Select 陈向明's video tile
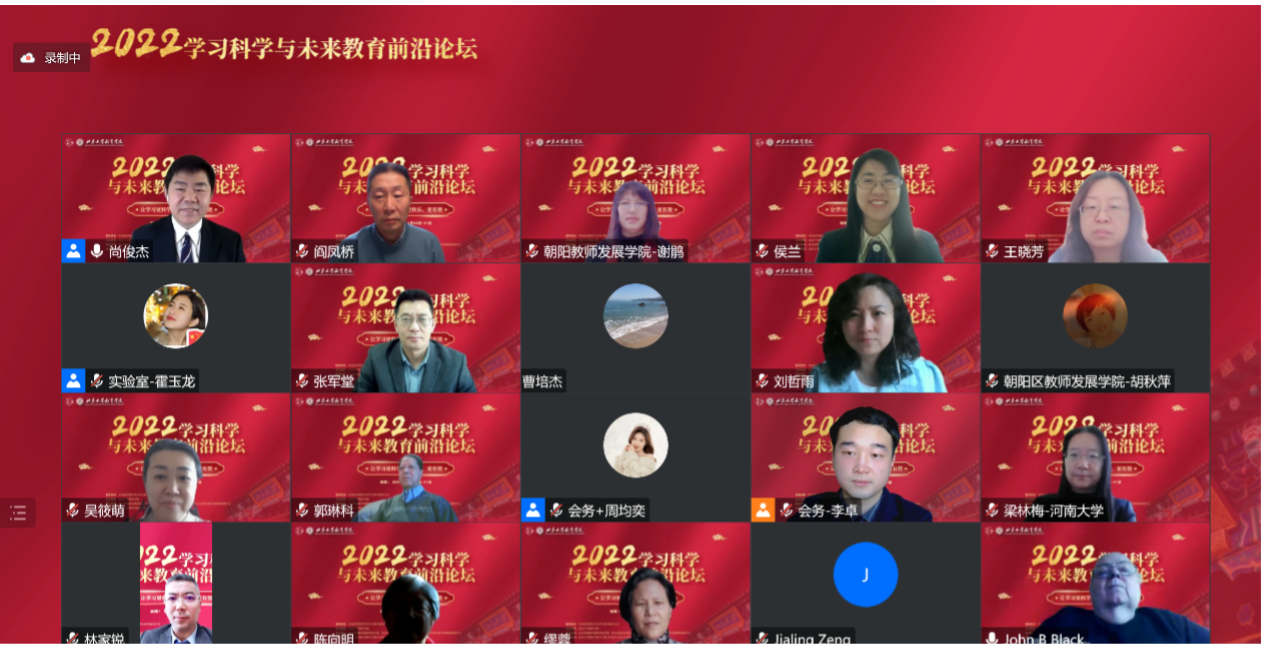This screenshot has height=647, width=1265. pos(405,583)
